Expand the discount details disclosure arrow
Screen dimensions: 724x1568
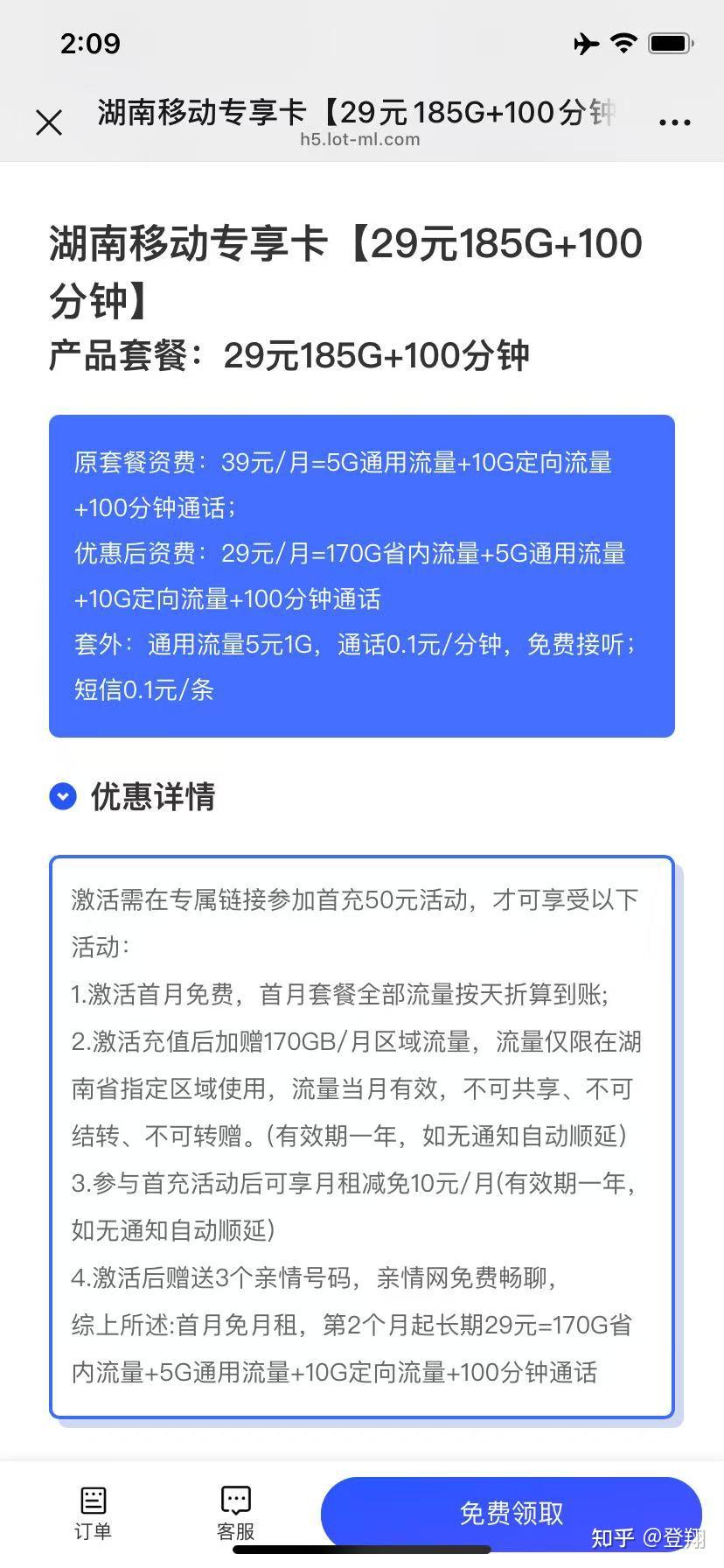click(x=61, y=797)
